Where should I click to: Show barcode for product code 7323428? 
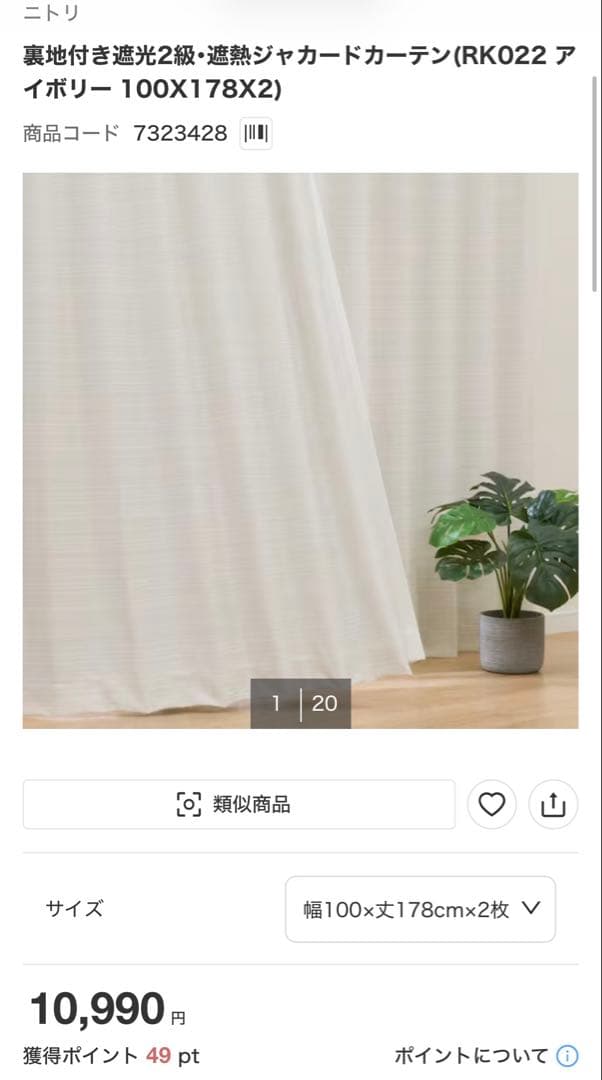click(256, 134)
